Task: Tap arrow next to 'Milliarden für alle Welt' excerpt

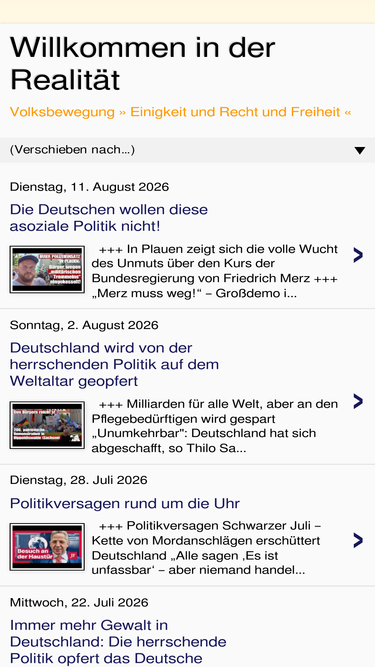Action: pyautogui.click(x=358, y=401)
